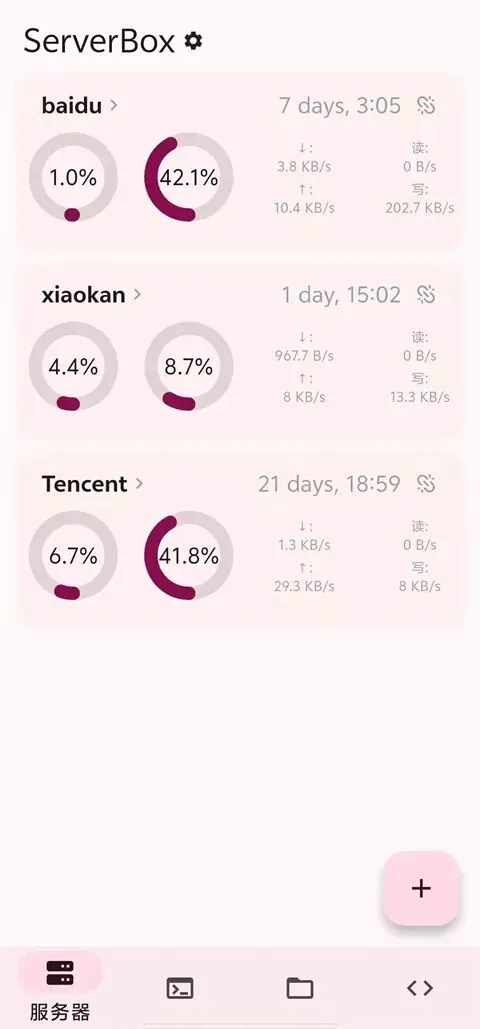This screenshot has height=1029, width=480.
Task: Tap the connection link icon on baidu
Action: pyautogui.click(x=426, y=105)
